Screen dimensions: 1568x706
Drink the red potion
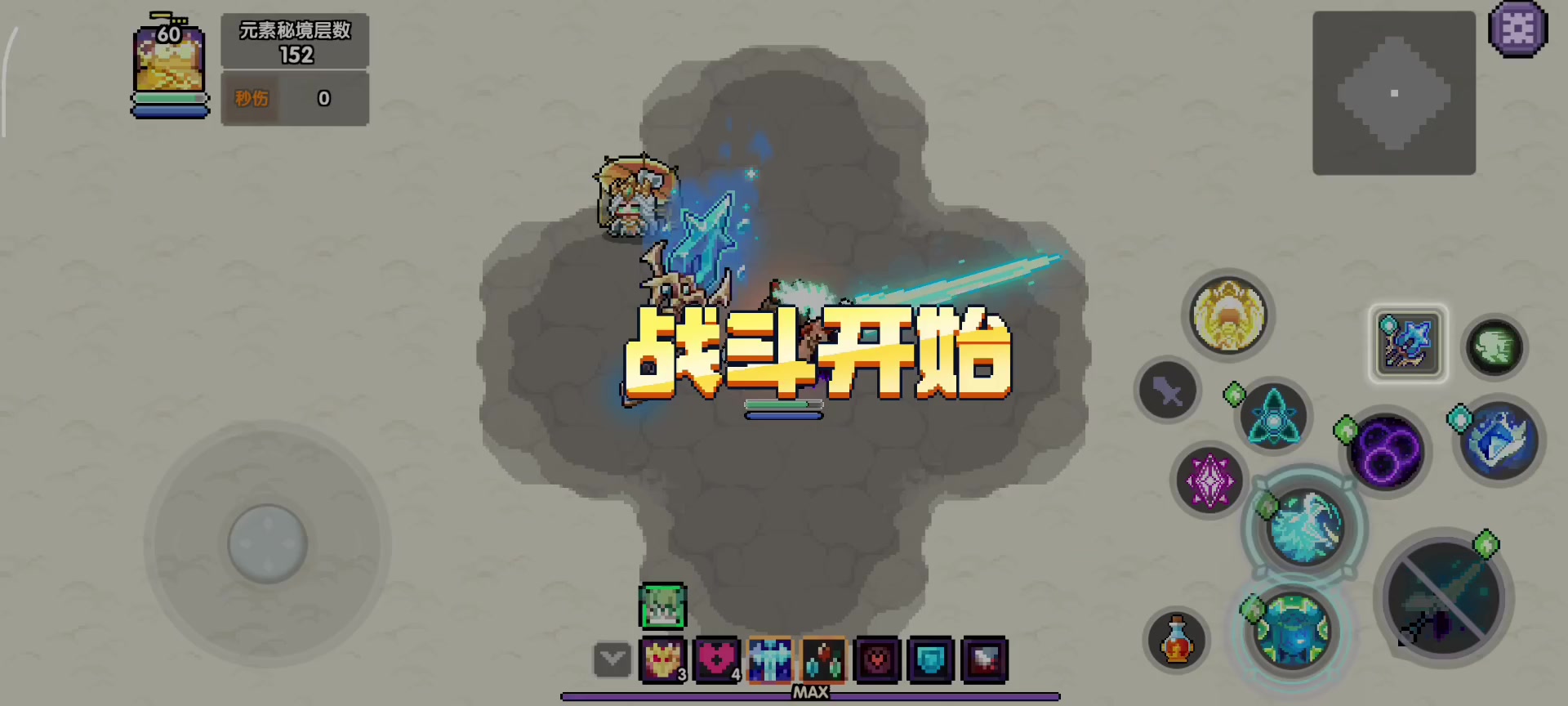tap(1177, 640)
